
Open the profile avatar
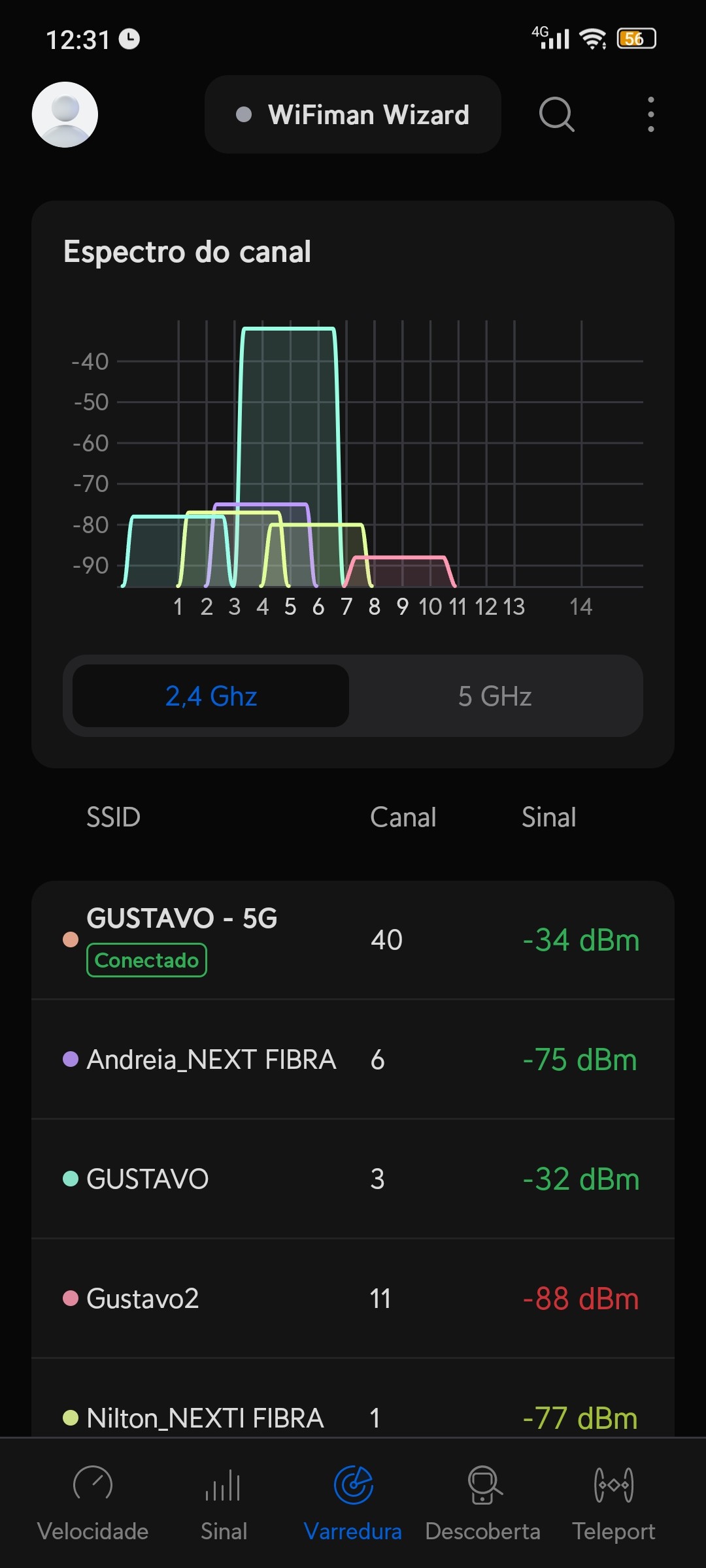tap(65, 114)
